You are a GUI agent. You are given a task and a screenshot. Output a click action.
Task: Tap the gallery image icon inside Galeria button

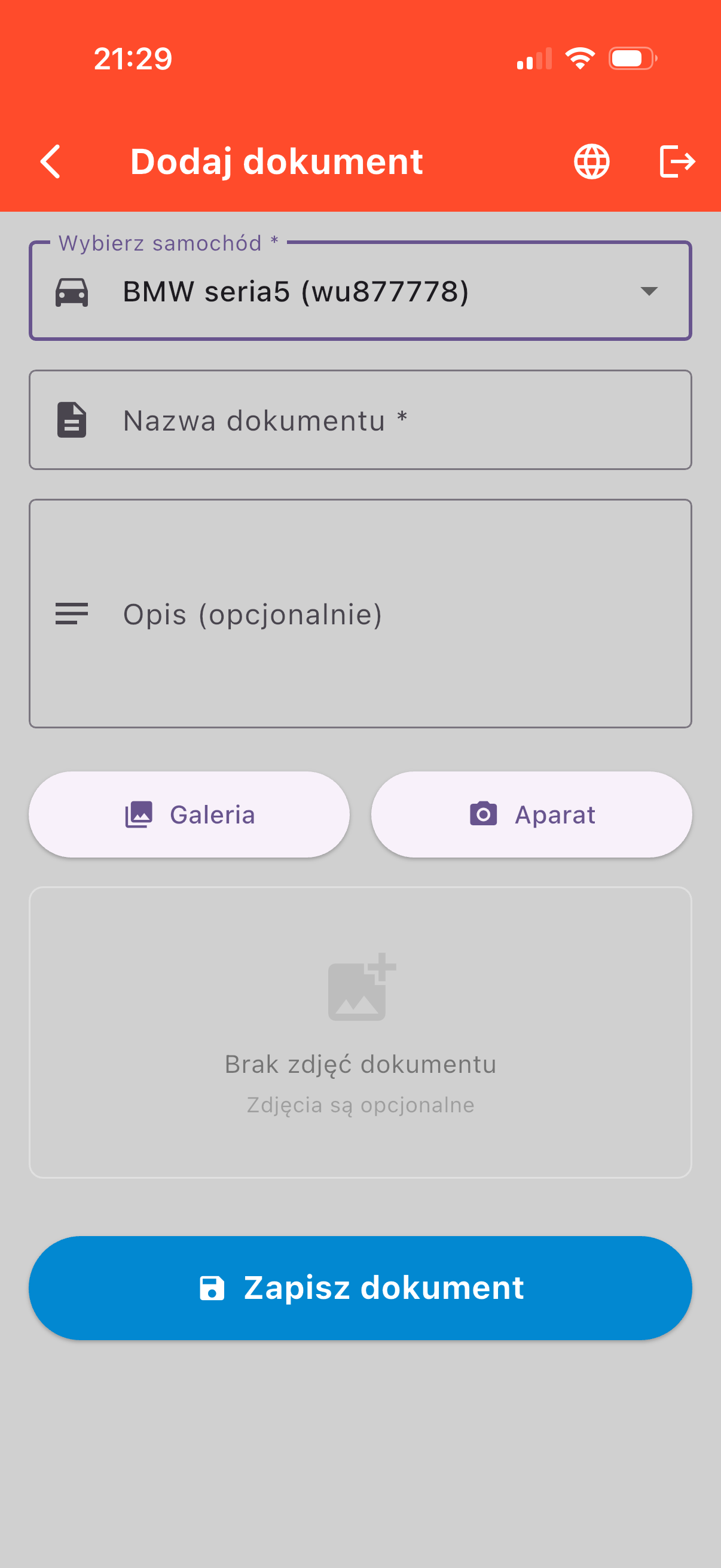tap(139, 814)
